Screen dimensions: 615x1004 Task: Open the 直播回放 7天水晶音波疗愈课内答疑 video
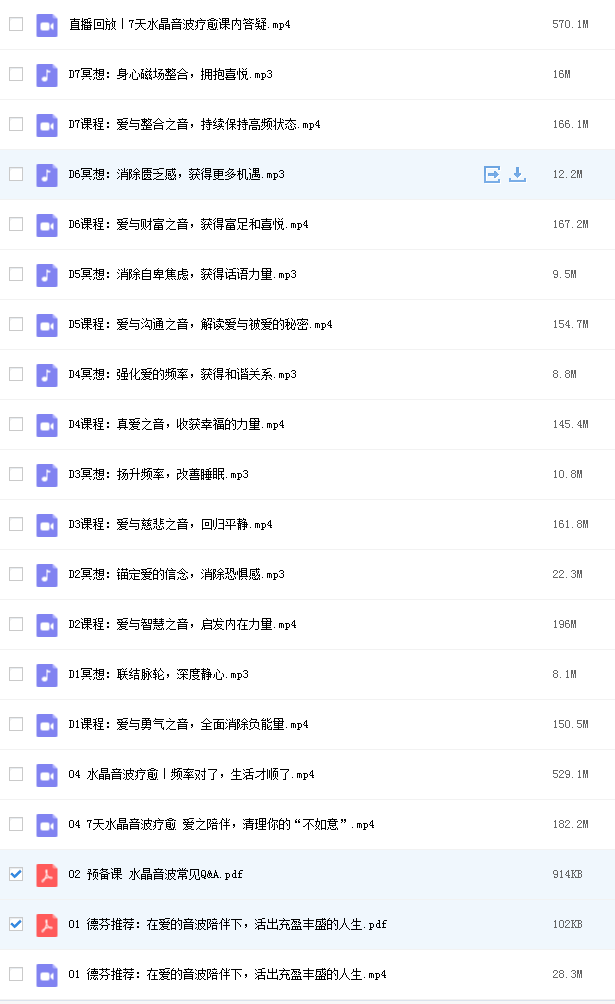(179, 24)
